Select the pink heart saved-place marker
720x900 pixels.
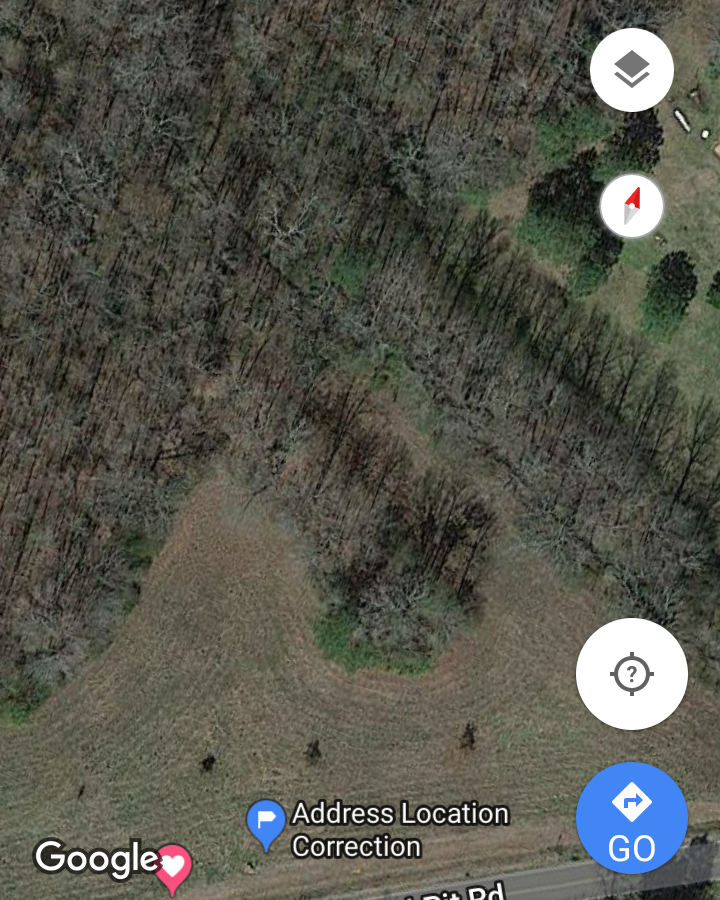pyautogui.click(x=173, y=866)
